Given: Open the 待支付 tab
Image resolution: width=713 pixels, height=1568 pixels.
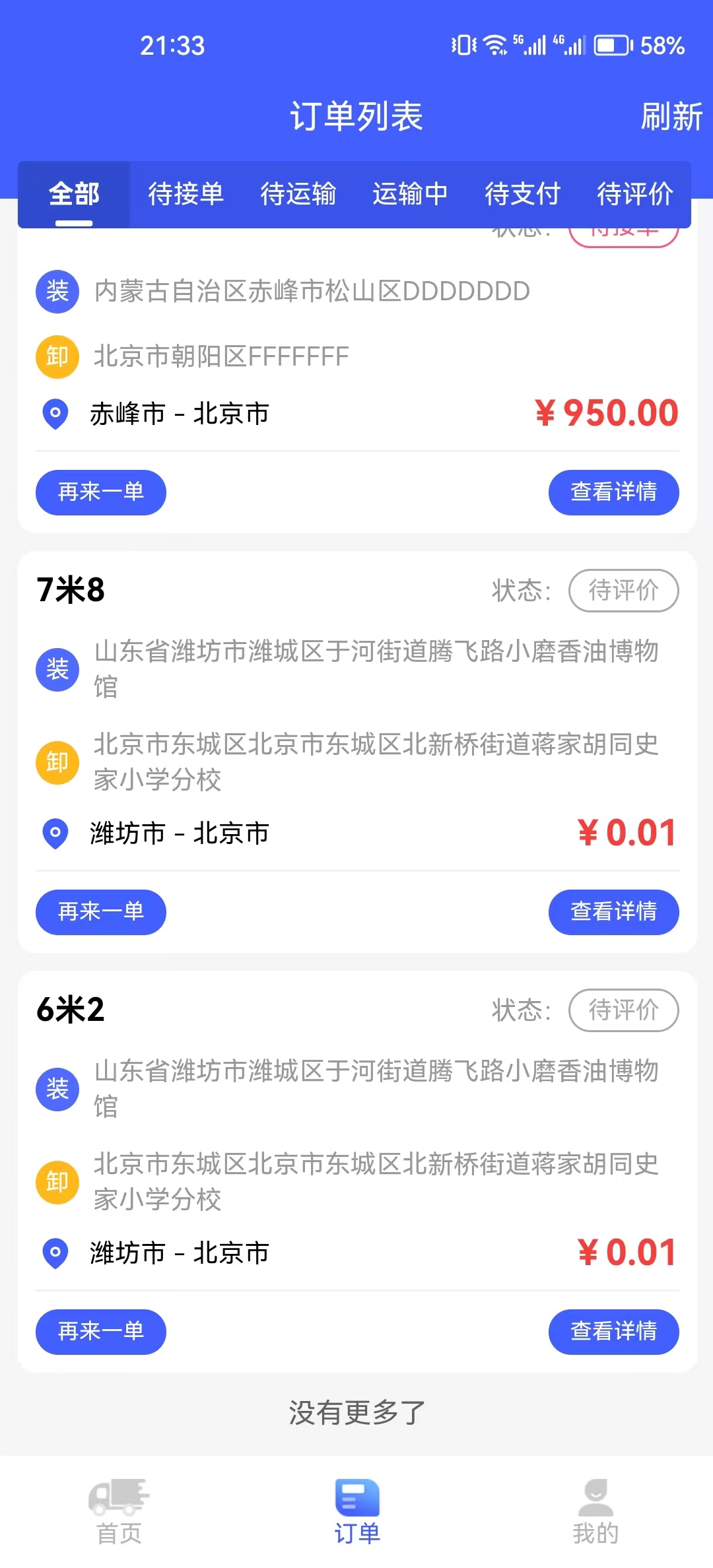Looking at the screenshot, I should pyautogui.click(x=522, y=195).
